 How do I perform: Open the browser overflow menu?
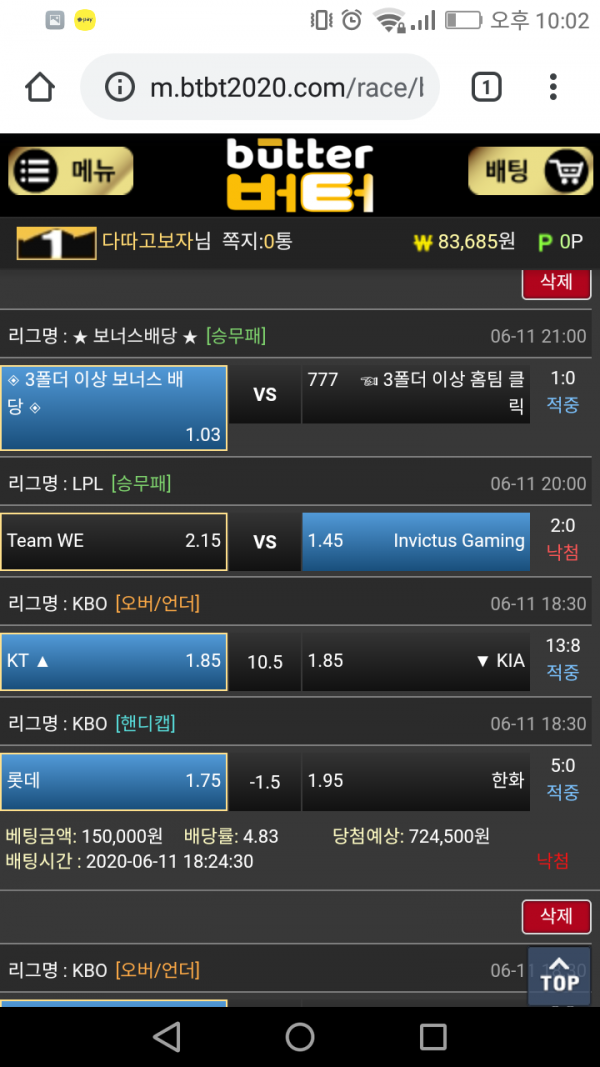pos(553,87)
